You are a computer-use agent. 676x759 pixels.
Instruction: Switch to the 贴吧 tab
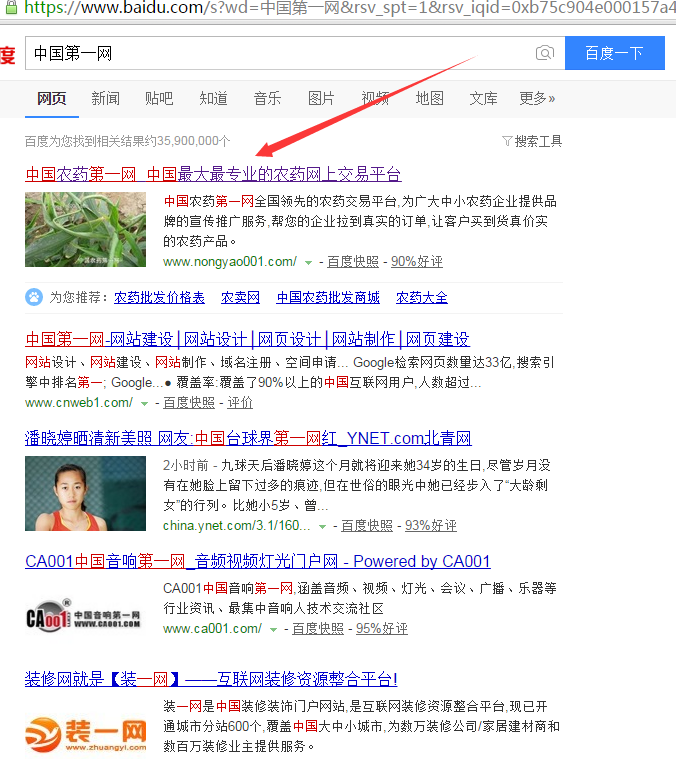coord(159,98)
